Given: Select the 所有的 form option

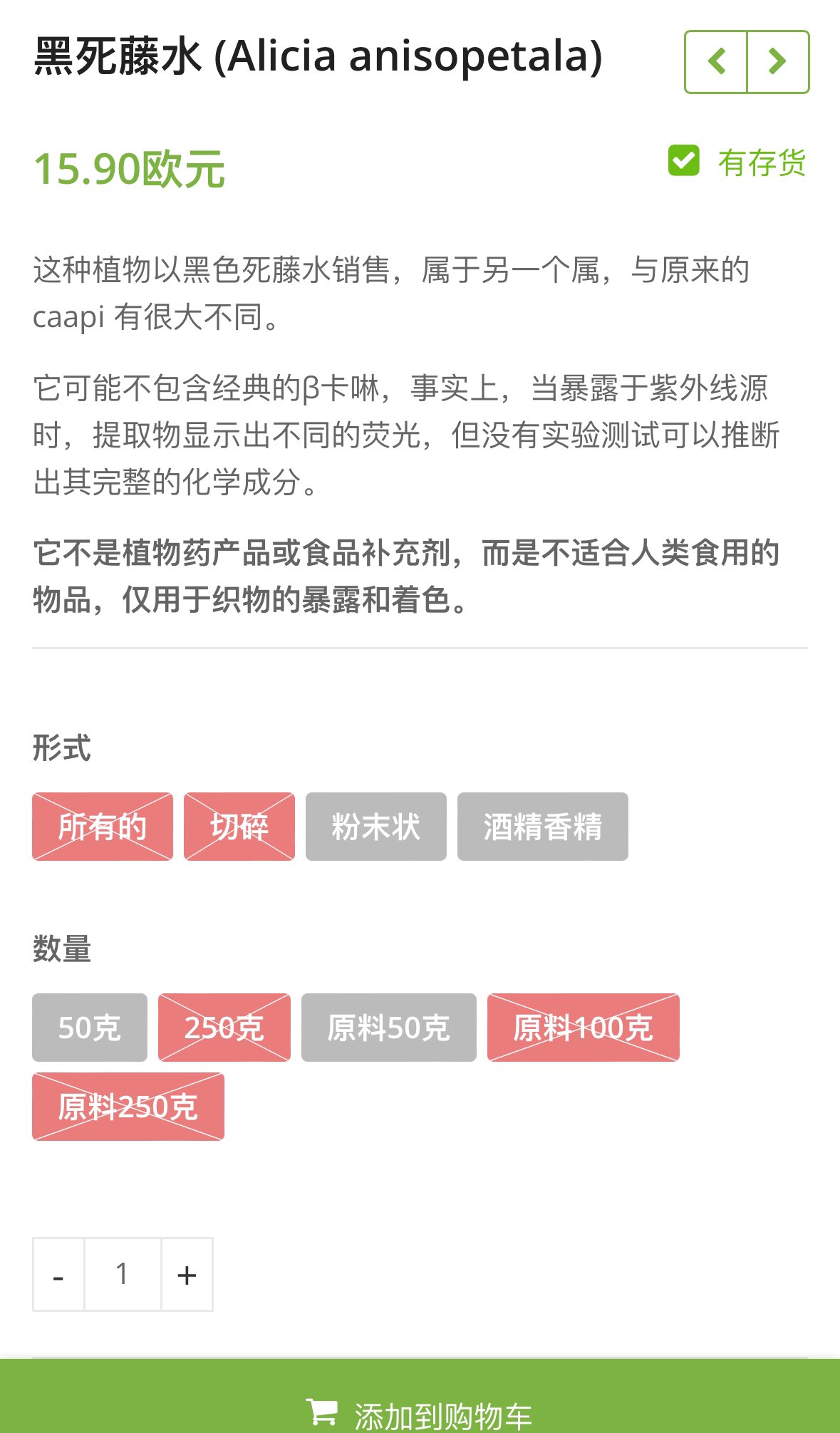Looking at the screenshot, I should pyautogui.click(x=103, y=827).
